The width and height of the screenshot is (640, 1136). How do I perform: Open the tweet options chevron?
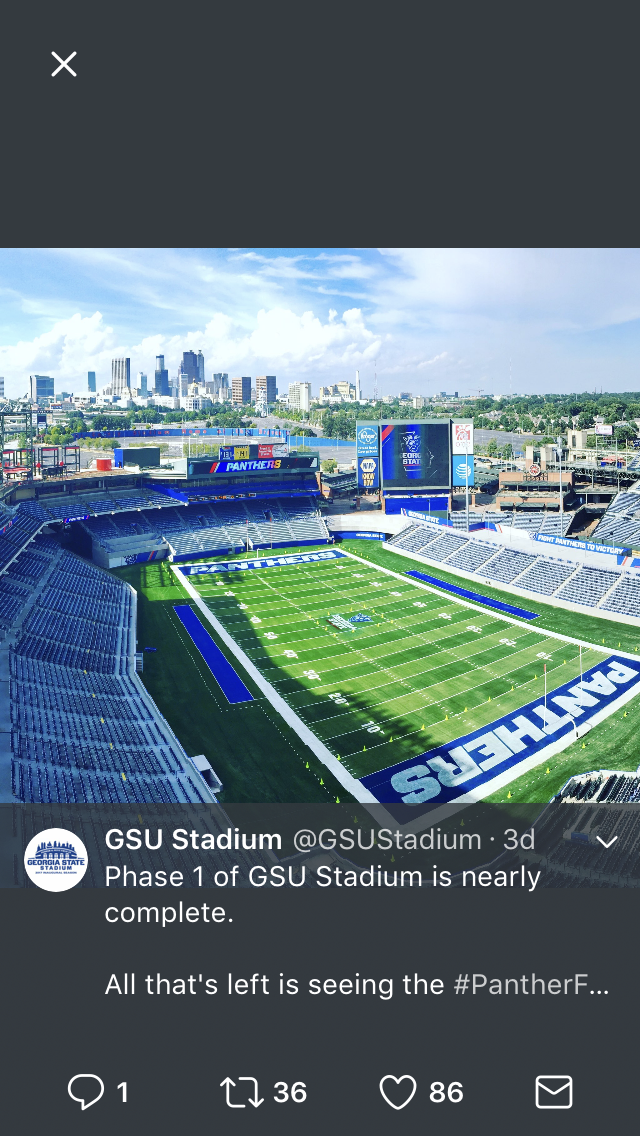tap(606, 841)
